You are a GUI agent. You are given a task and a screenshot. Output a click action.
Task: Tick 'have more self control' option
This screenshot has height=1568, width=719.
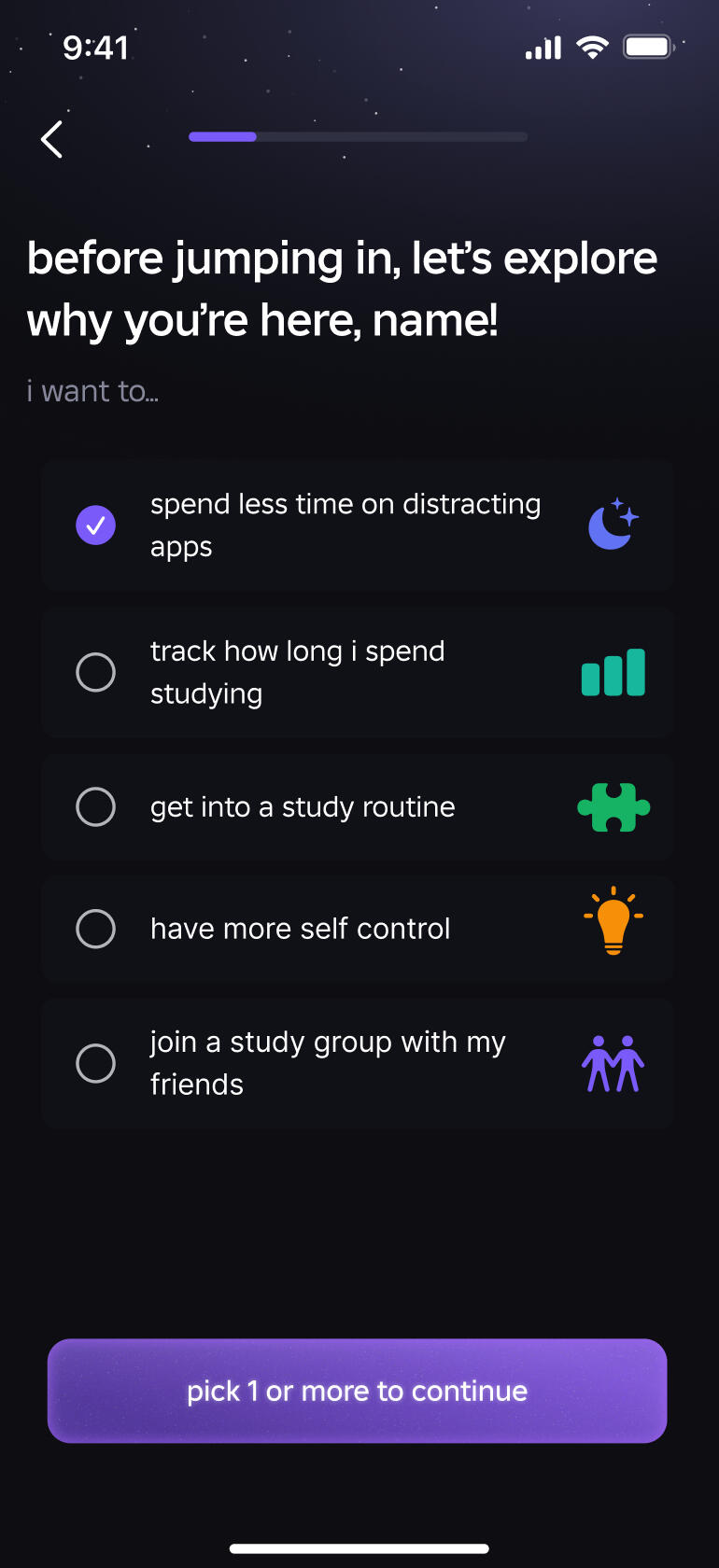coord(95,930)
